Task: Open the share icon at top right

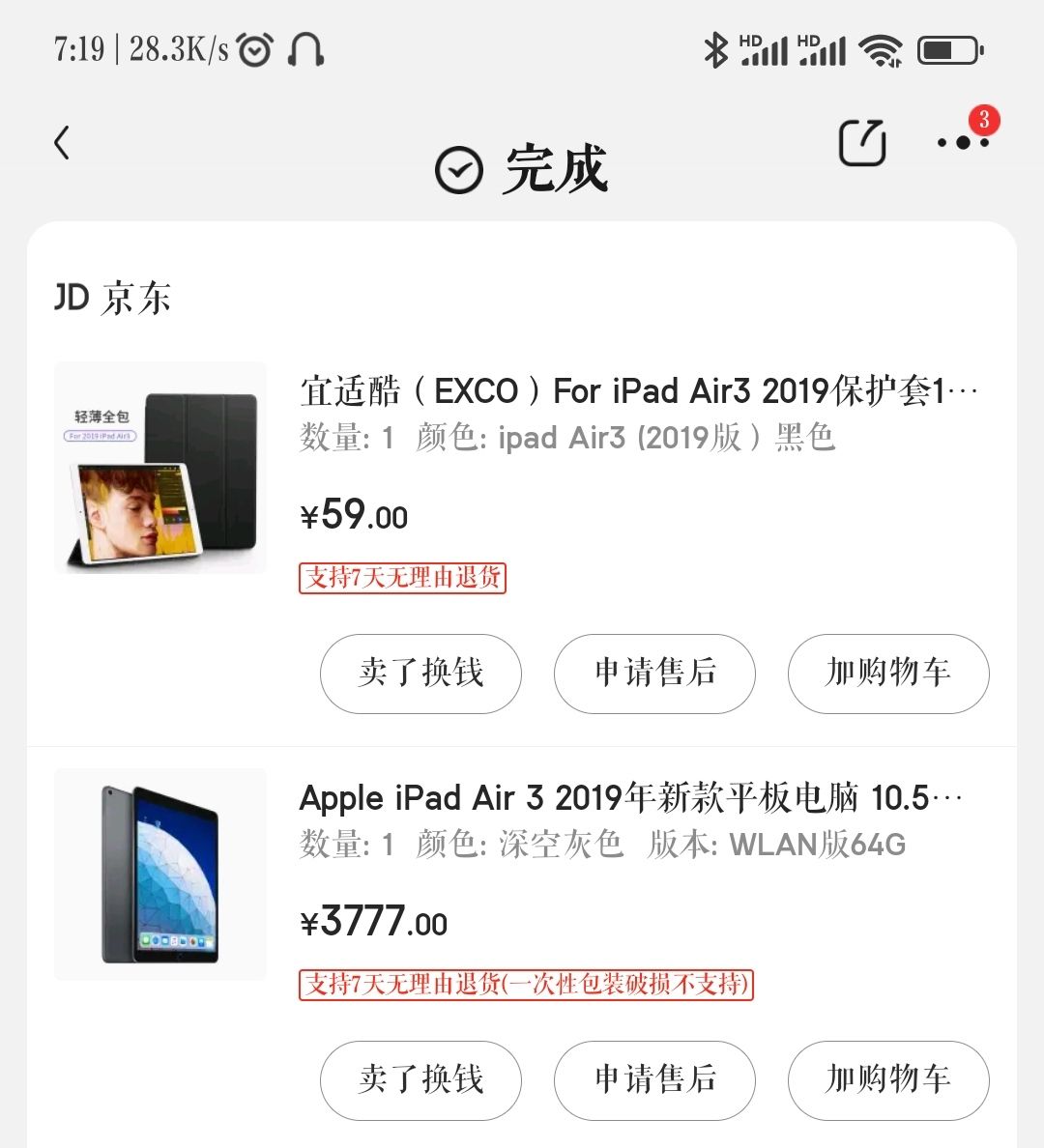Action: [x=861, y=140]
